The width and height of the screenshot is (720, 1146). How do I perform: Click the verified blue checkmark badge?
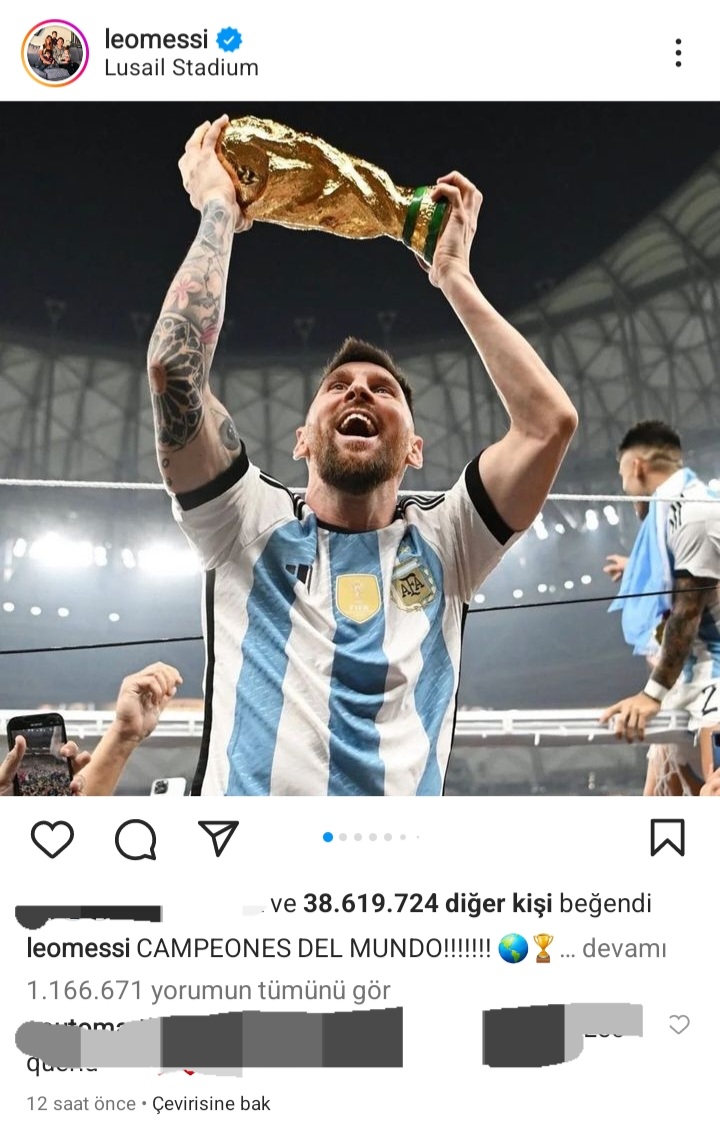pyautogui.click(x=231, y=39)
